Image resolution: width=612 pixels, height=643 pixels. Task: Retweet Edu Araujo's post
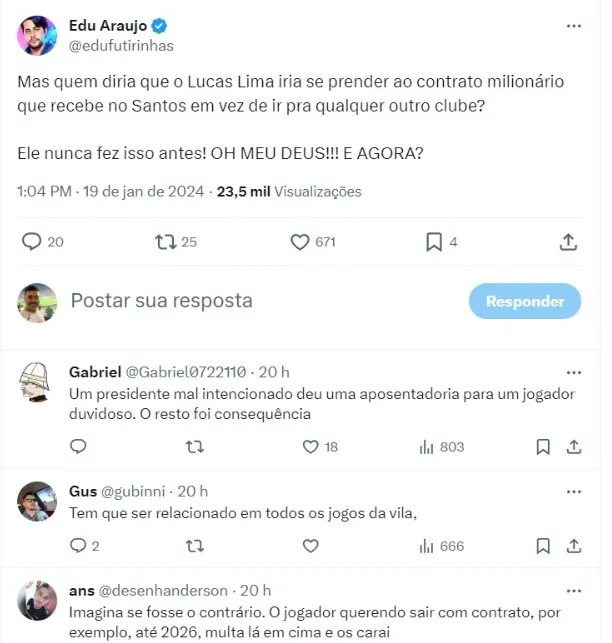(x=166, y=242)
